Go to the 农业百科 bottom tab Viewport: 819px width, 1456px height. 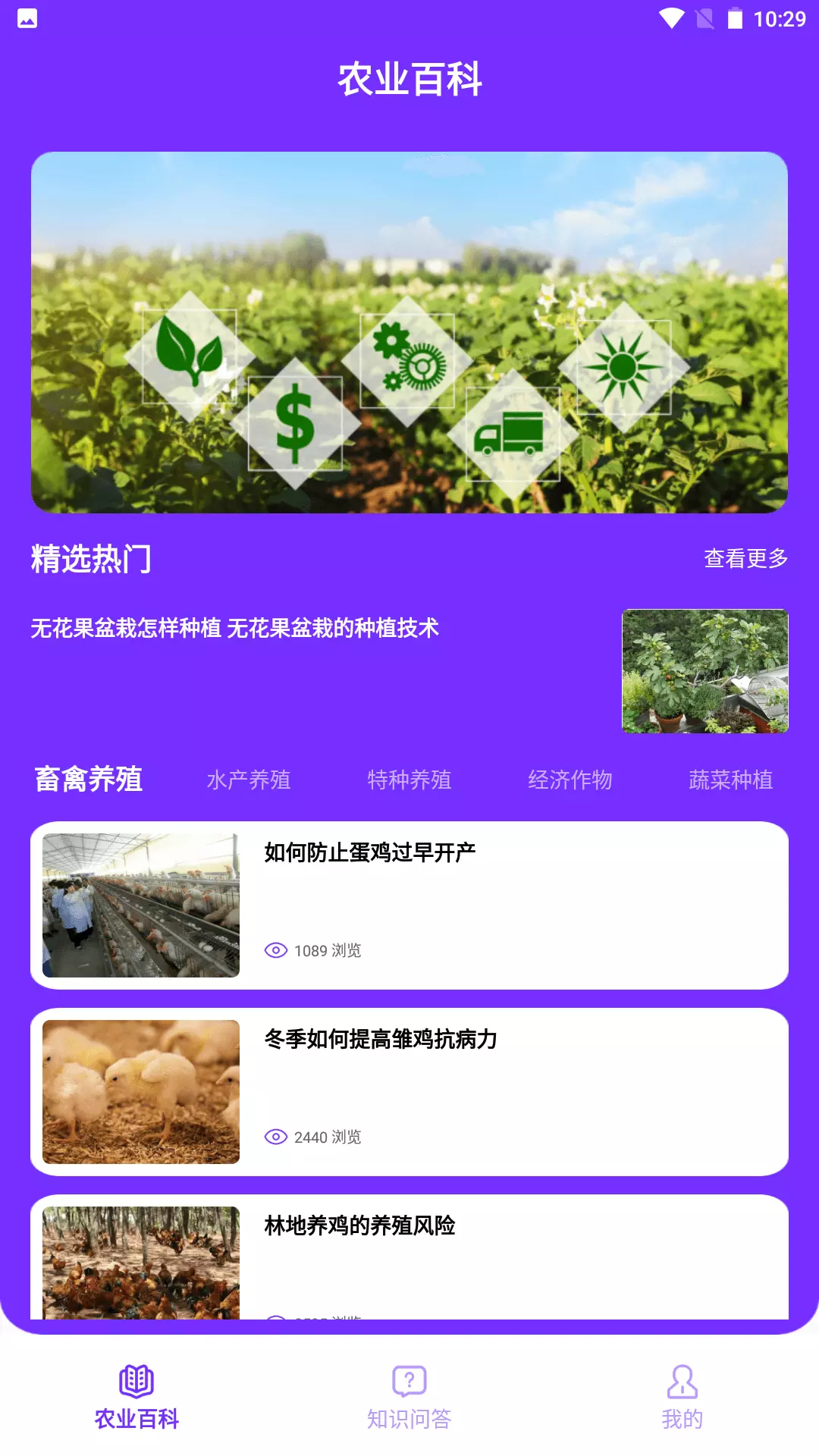136,1398
